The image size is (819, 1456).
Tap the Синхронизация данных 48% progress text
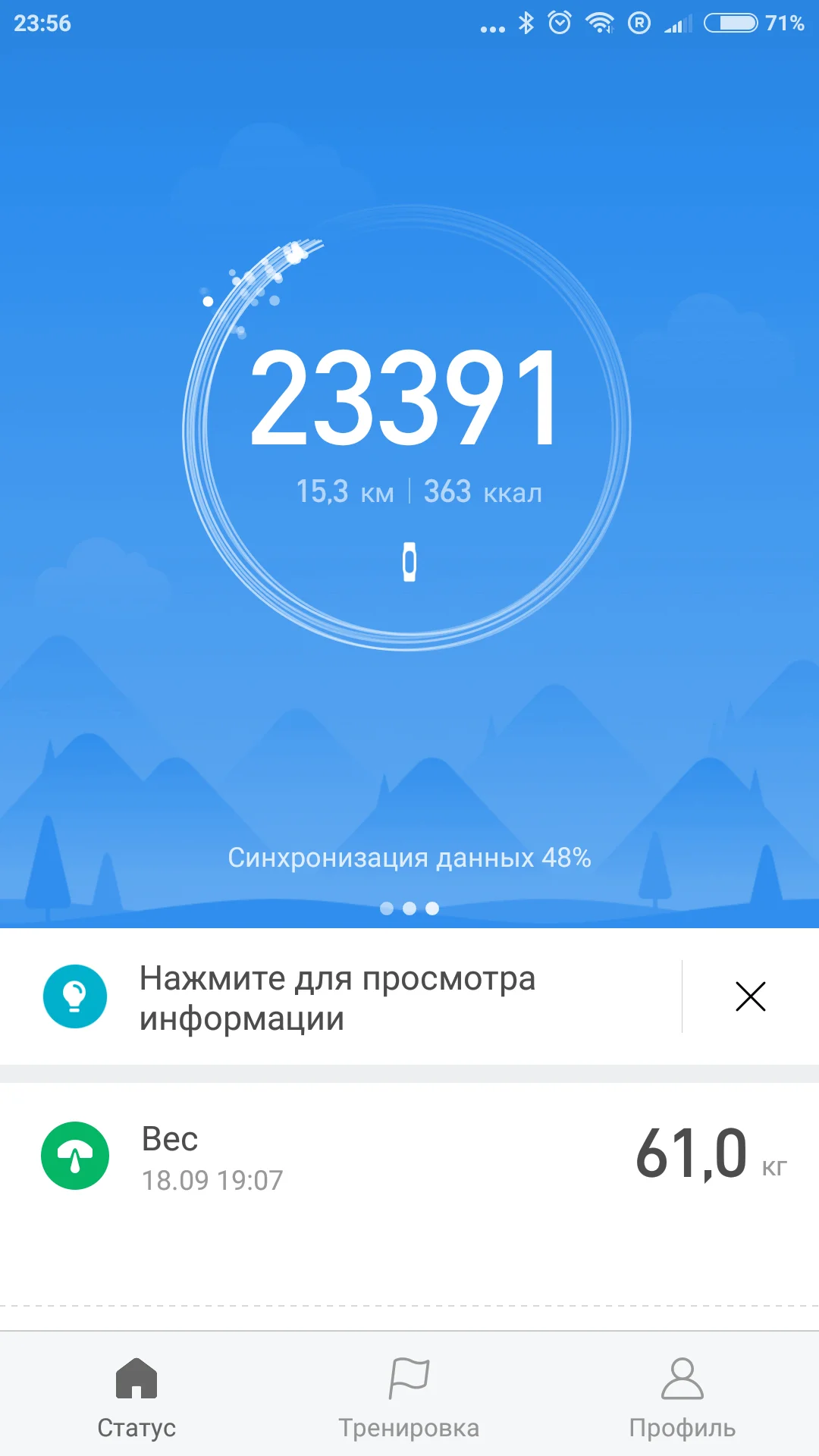click(x=409, y=858)
